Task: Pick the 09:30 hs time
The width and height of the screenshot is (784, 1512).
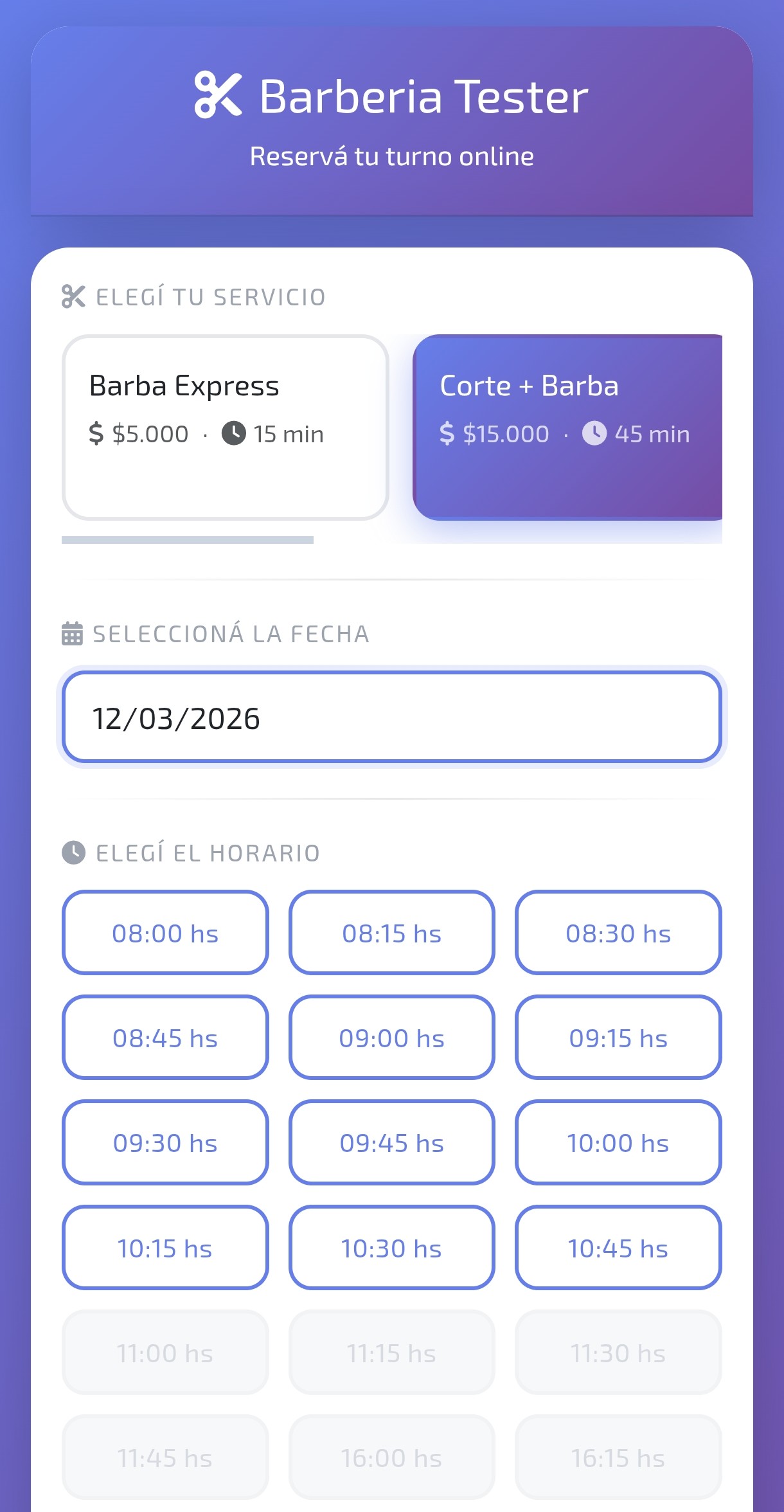Action: pyautogui.click(x=165, y=1142)
